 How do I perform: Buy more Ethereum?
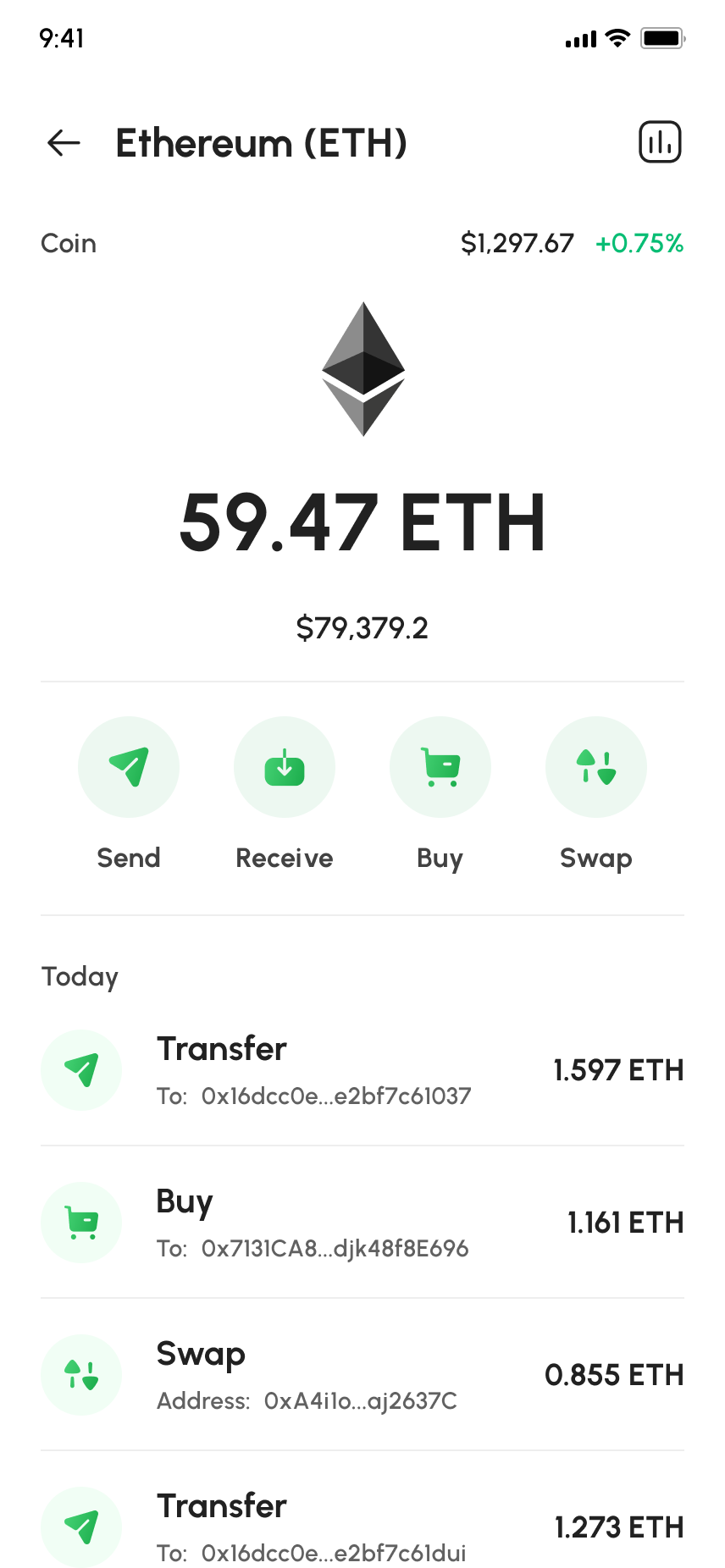tap(440, 767)
